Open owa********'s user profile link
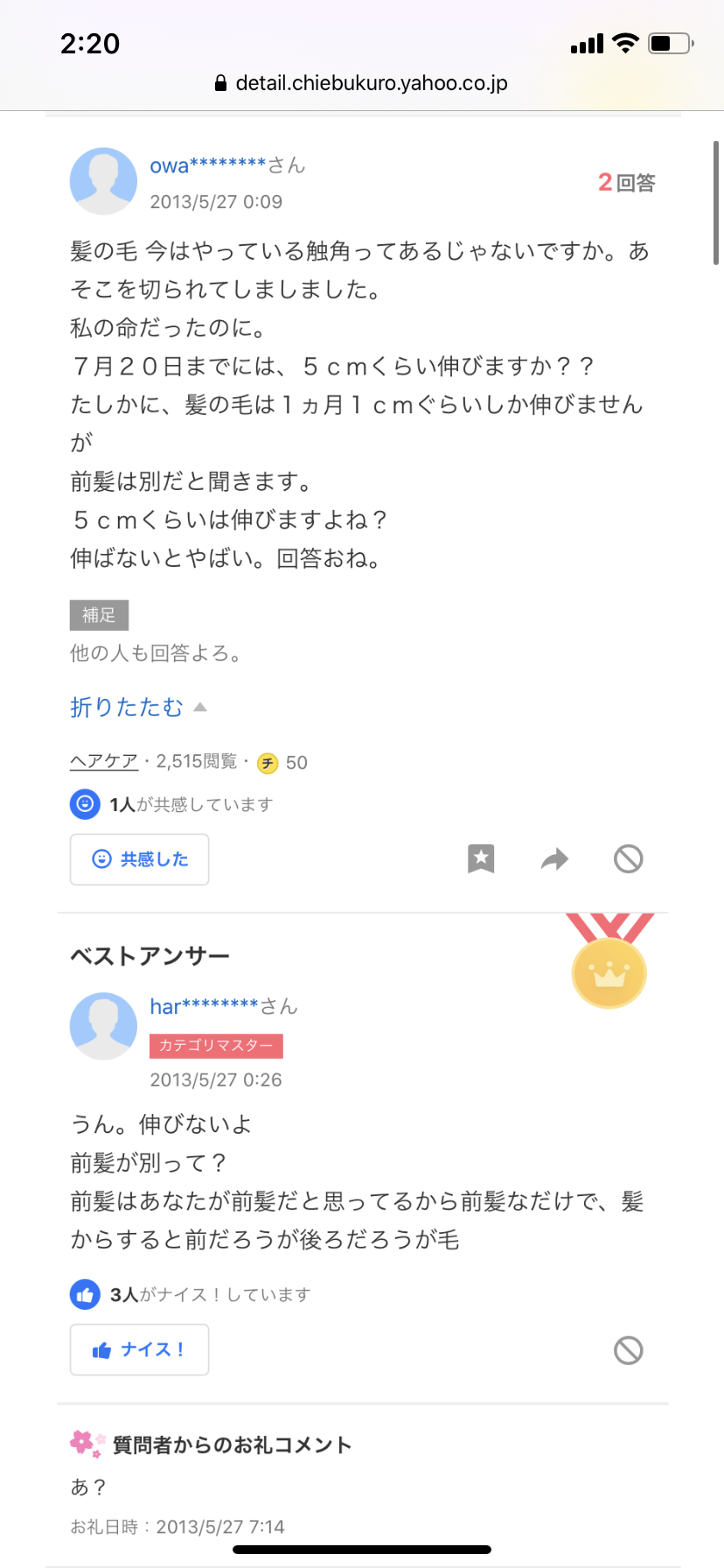 point(208,165)
